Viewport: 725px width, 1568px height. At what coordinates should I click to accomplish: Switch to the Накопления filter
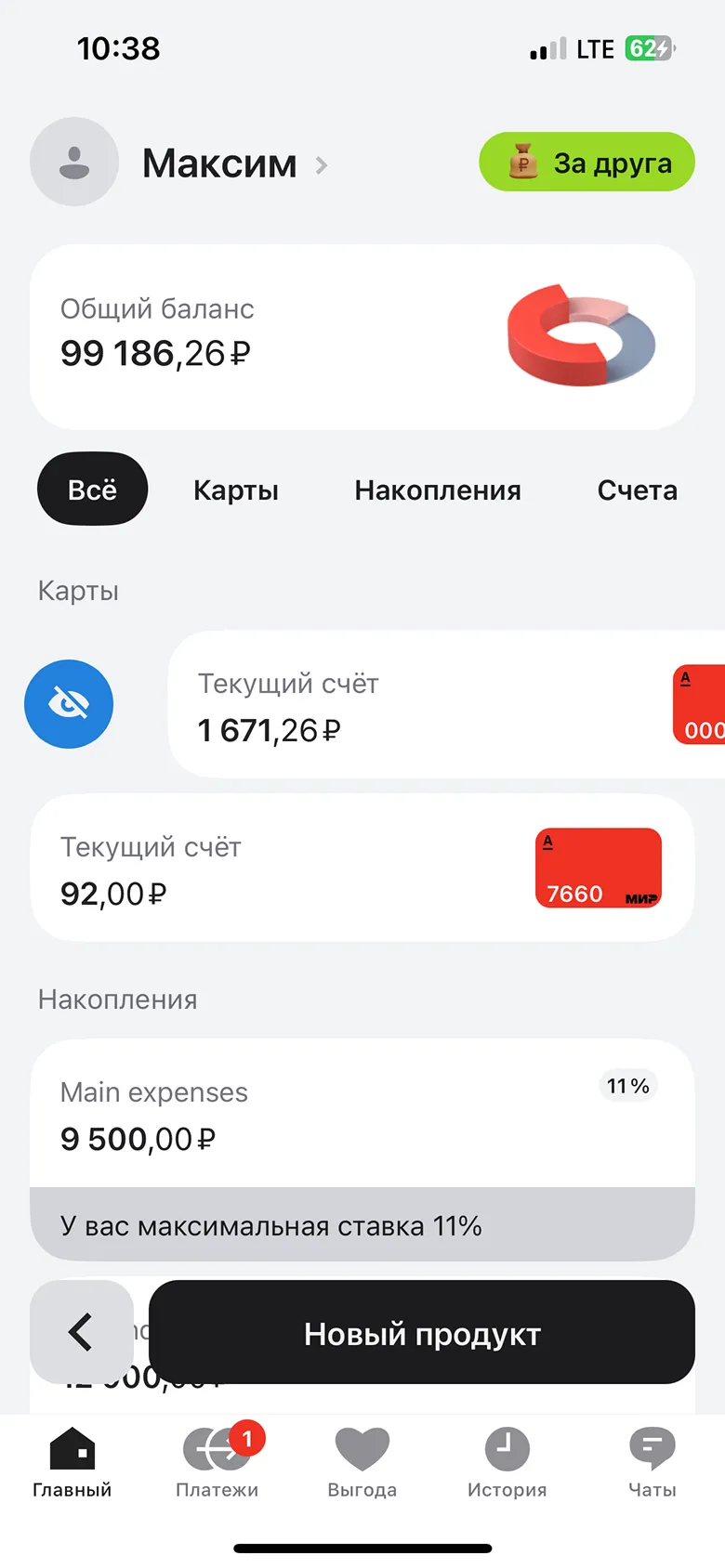click(438, 490)
